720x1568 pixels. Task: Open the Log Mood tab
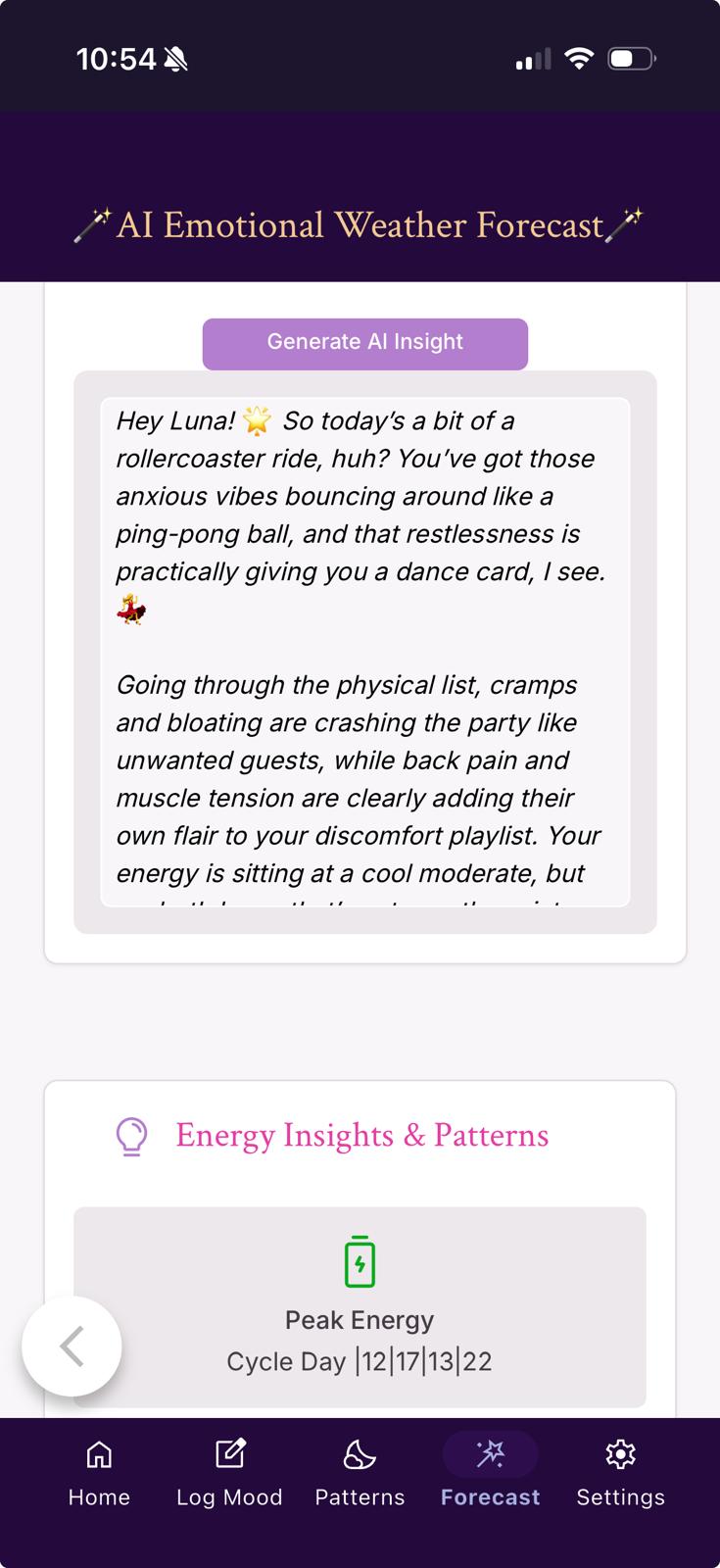[229, 1473]
